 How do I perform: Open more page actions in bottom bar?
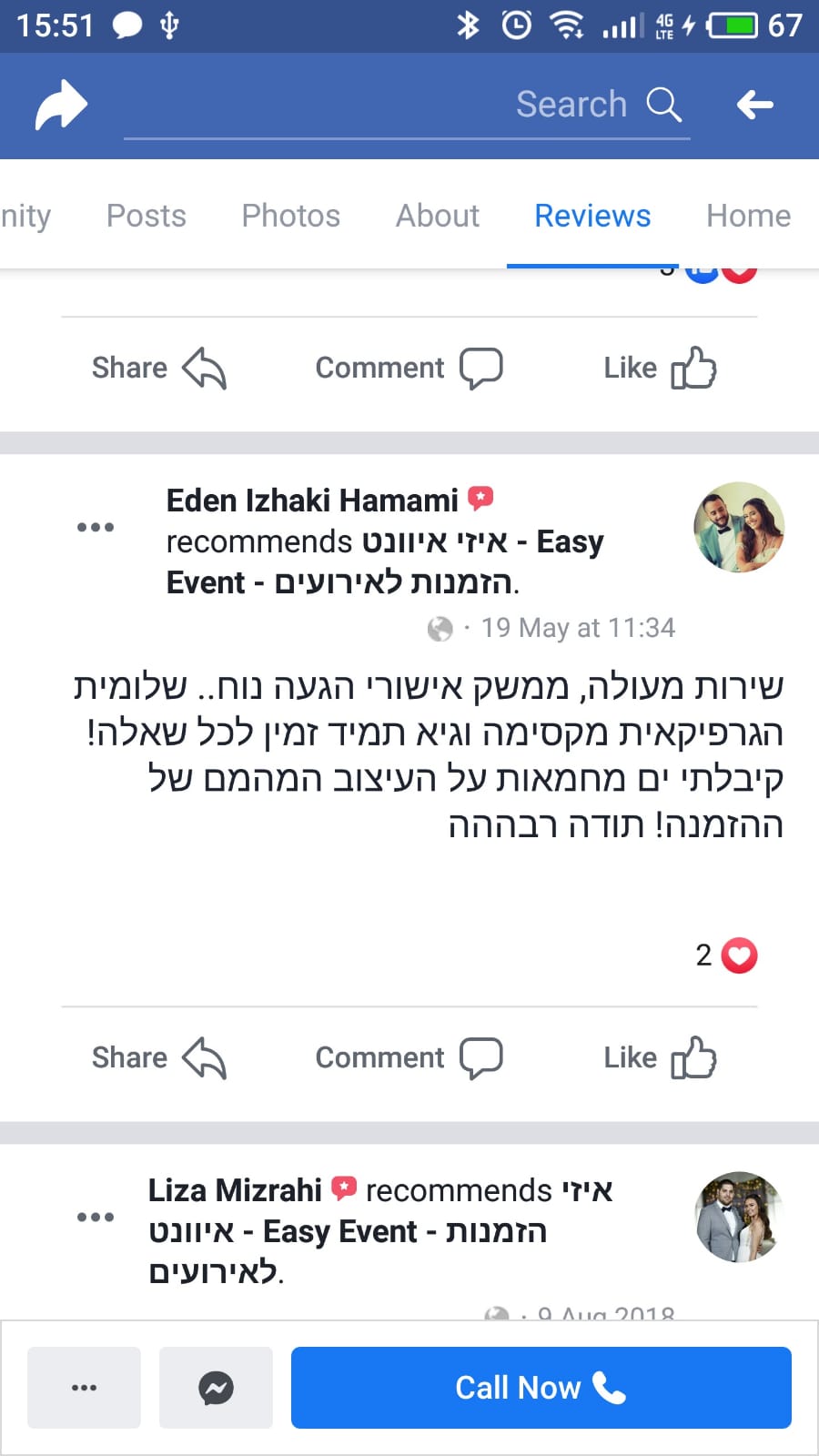tap(84, 1388)
